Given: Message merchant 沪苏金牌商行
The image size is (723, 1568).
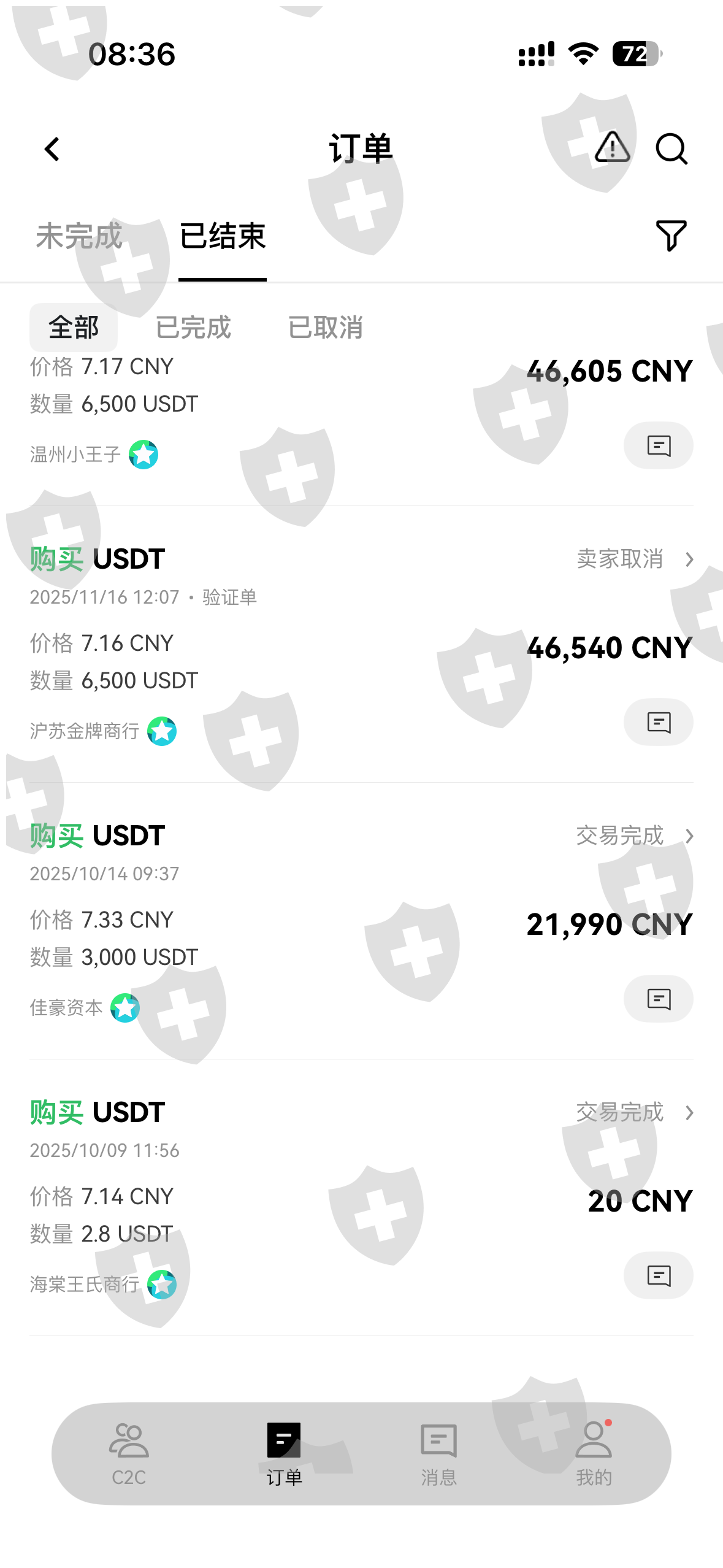Looking at the screenshot, I should 659,722.
